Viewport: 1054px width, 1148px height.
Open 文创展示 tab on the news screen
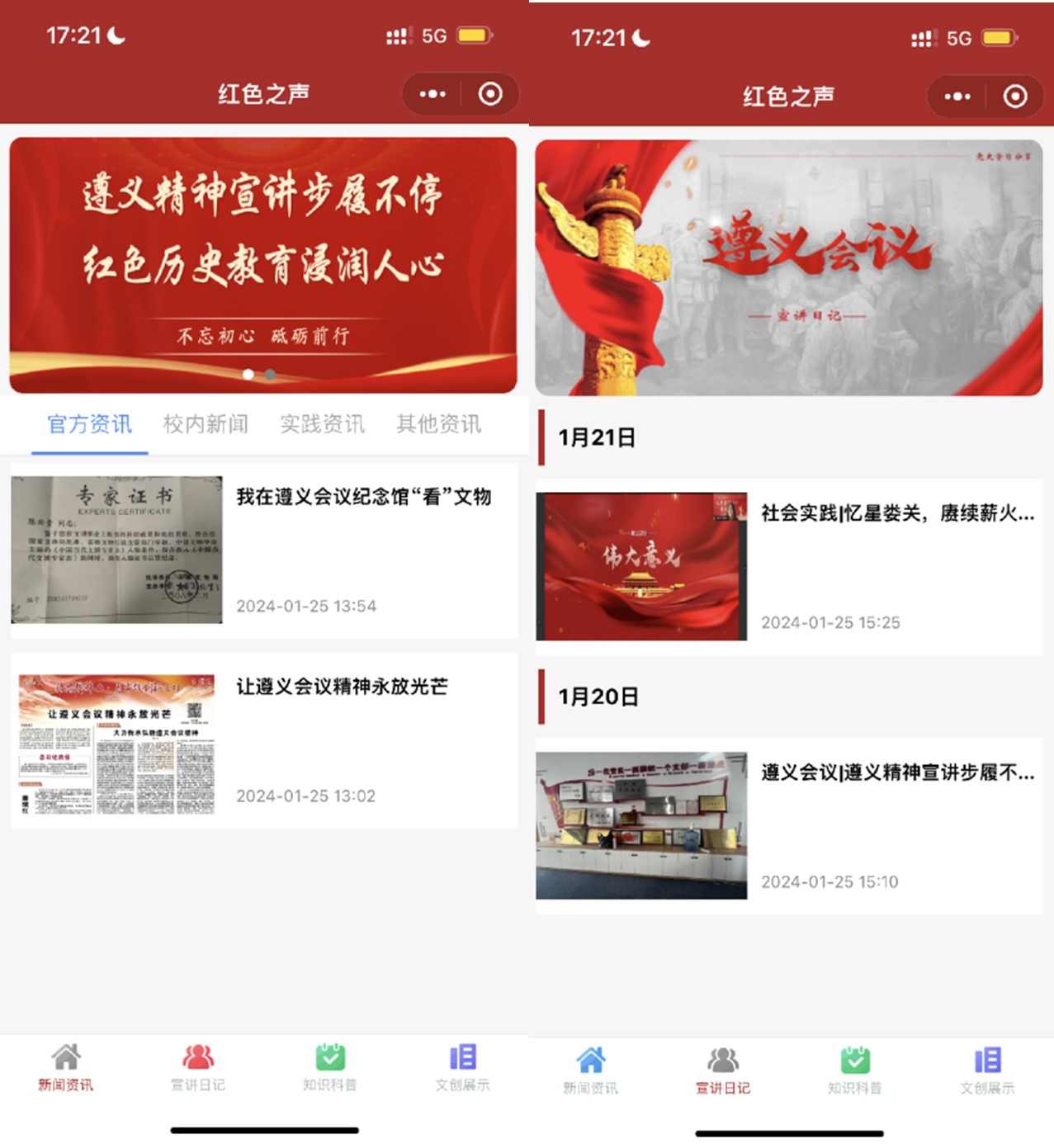pyautogui.click(x=463, y=1067)
